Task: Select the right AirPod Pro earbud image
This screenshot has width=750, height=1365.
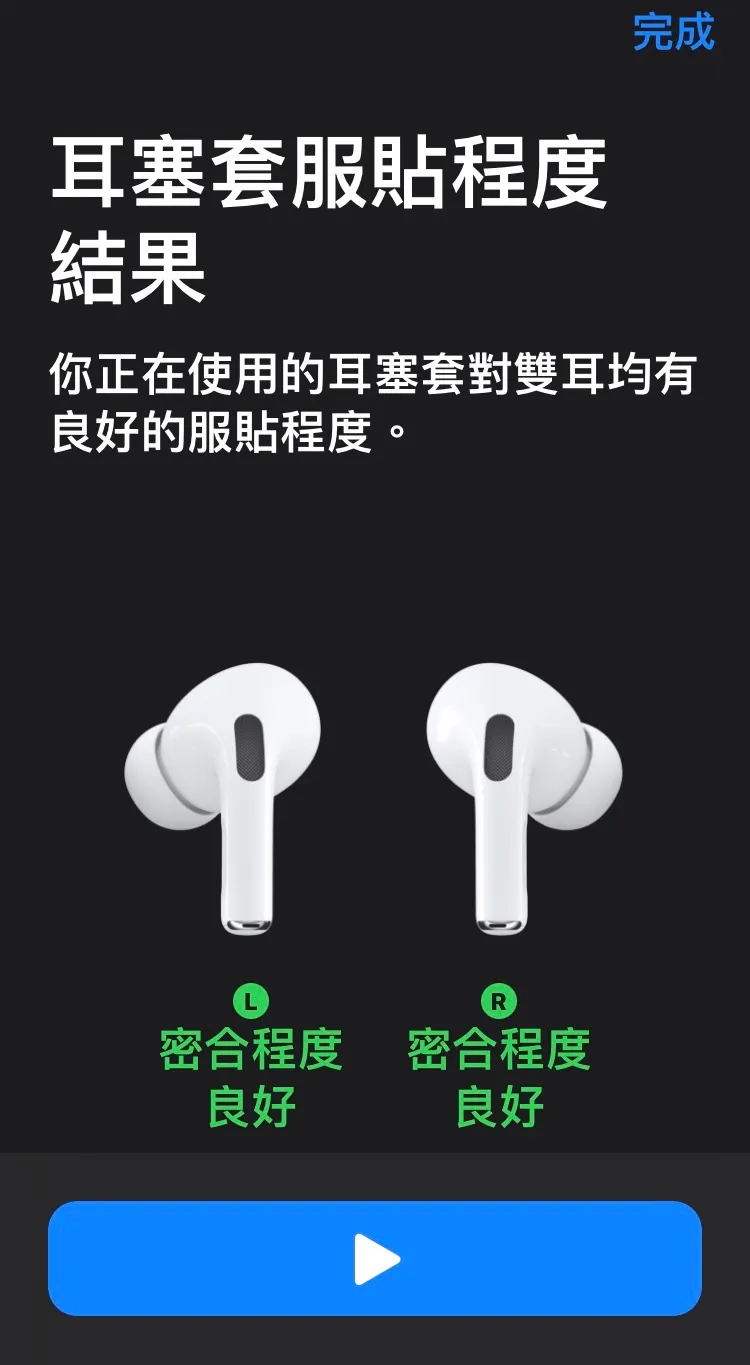Action: pyautogui.click(x=520, y=790)
